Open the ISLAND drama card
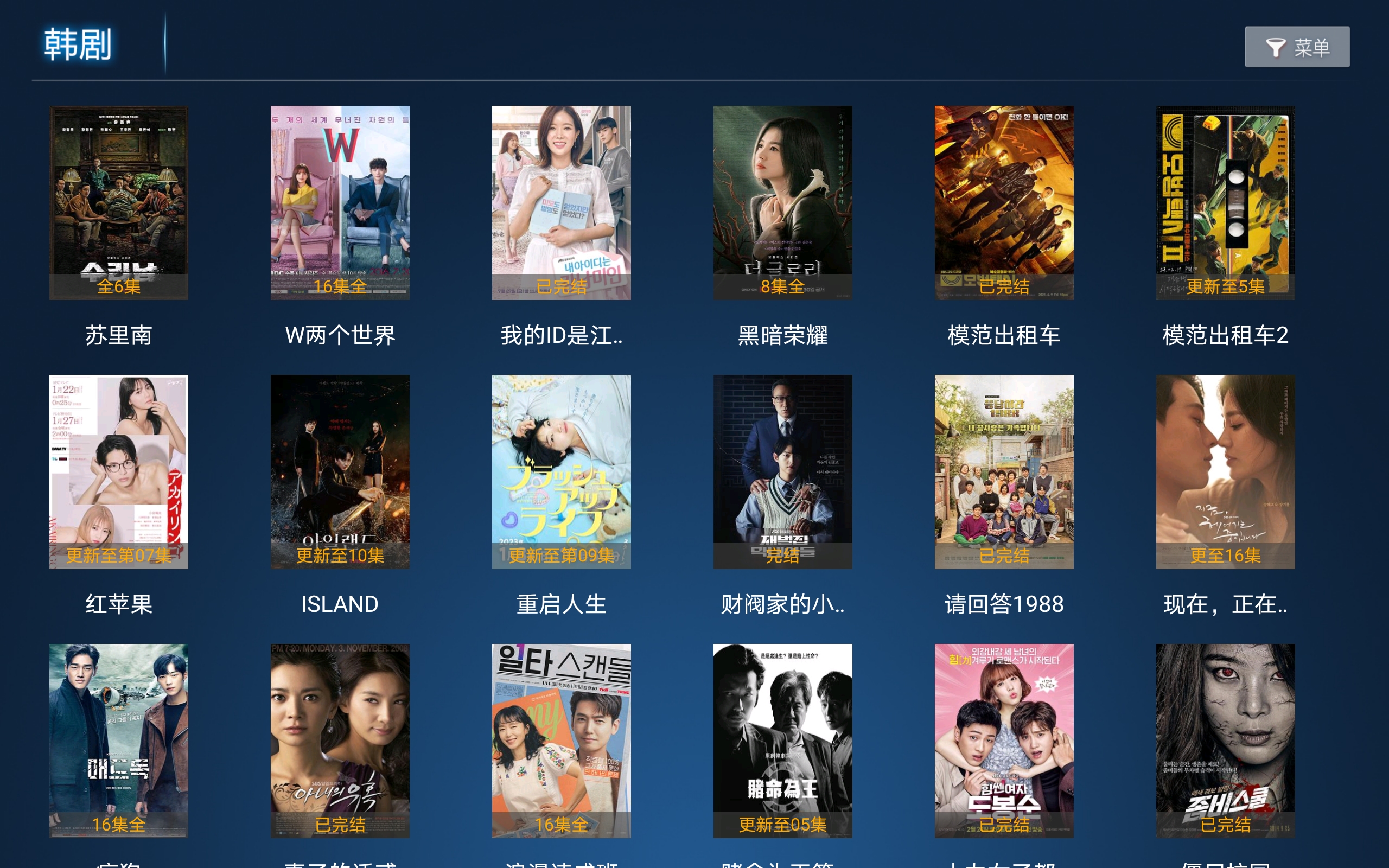This screenshot has height=868, width=1389. (340, 471)
